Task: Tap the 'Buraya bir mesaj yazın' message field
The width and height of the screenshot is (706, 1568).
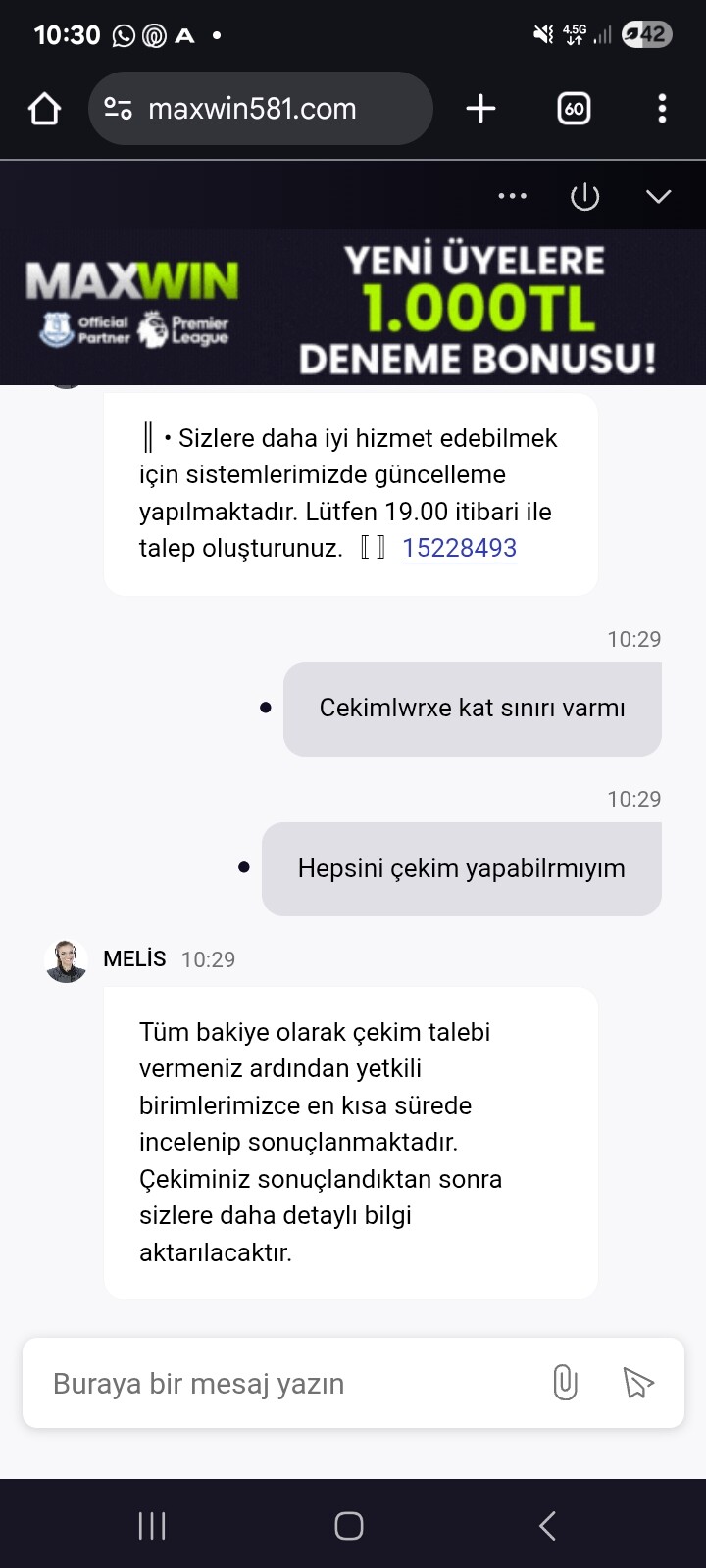Action: (x=284, y=1383)
